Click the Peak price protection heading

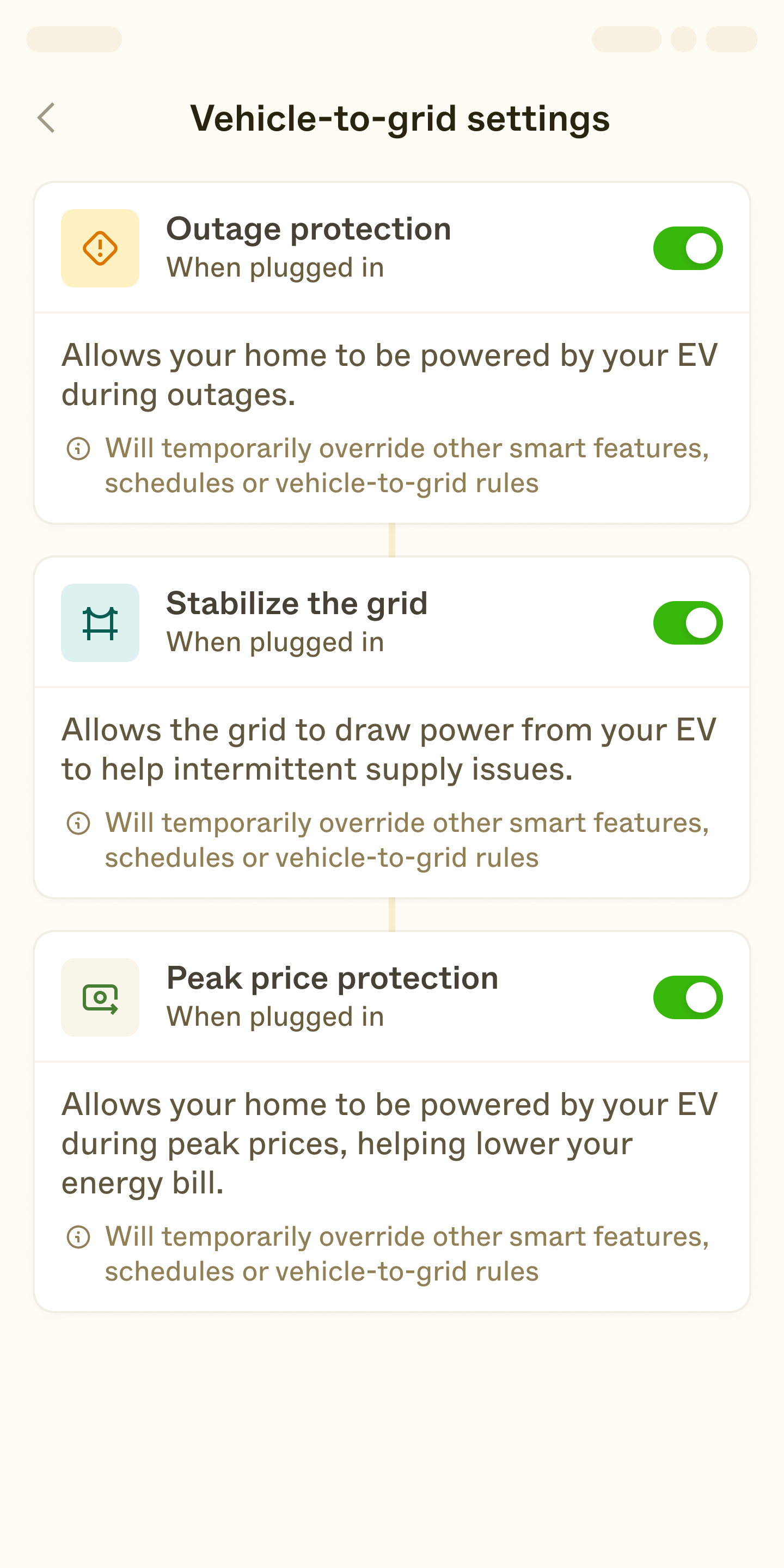(x=332, y=978)
